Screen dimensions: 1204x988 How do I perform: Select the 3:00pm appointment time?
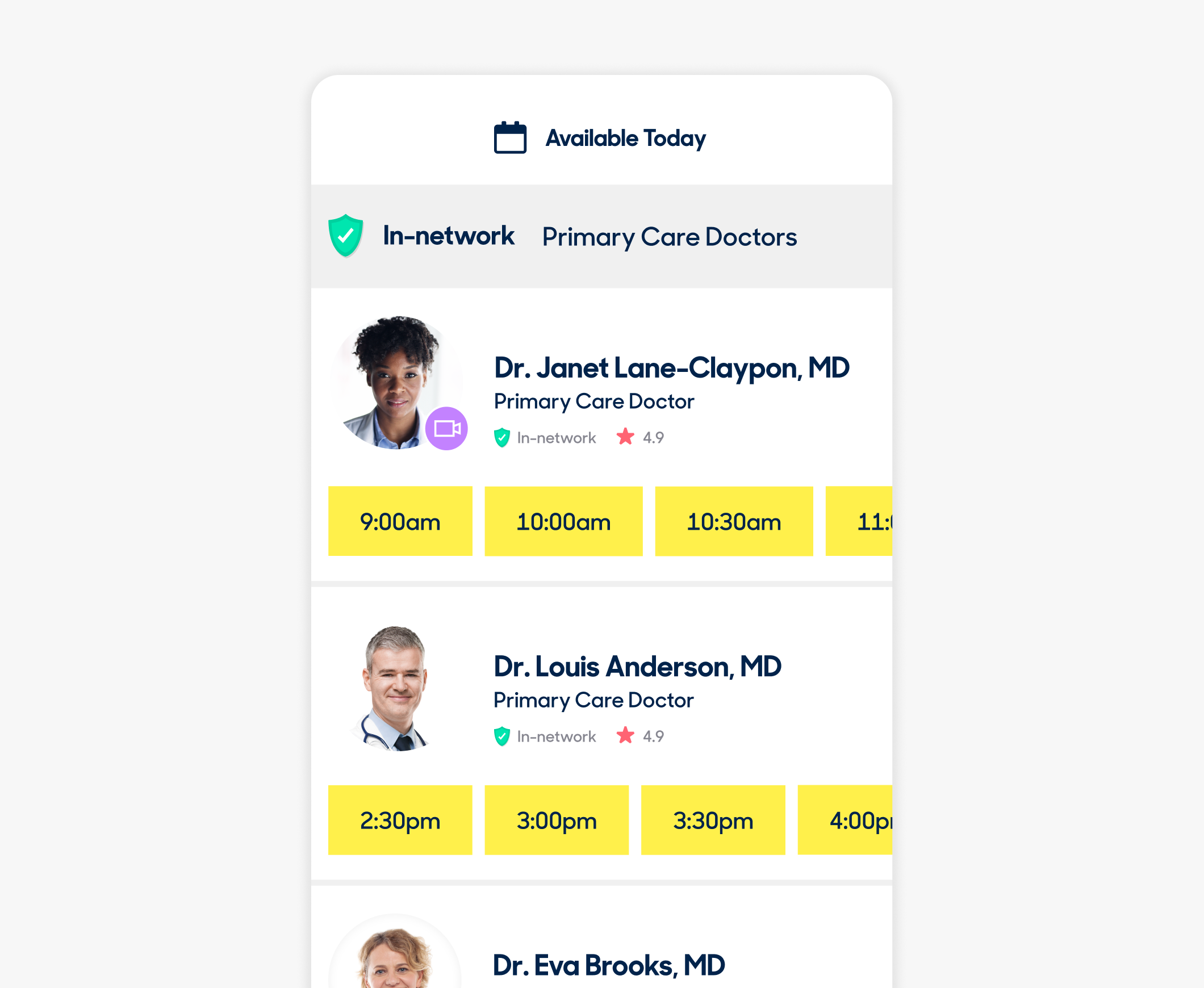556,819
